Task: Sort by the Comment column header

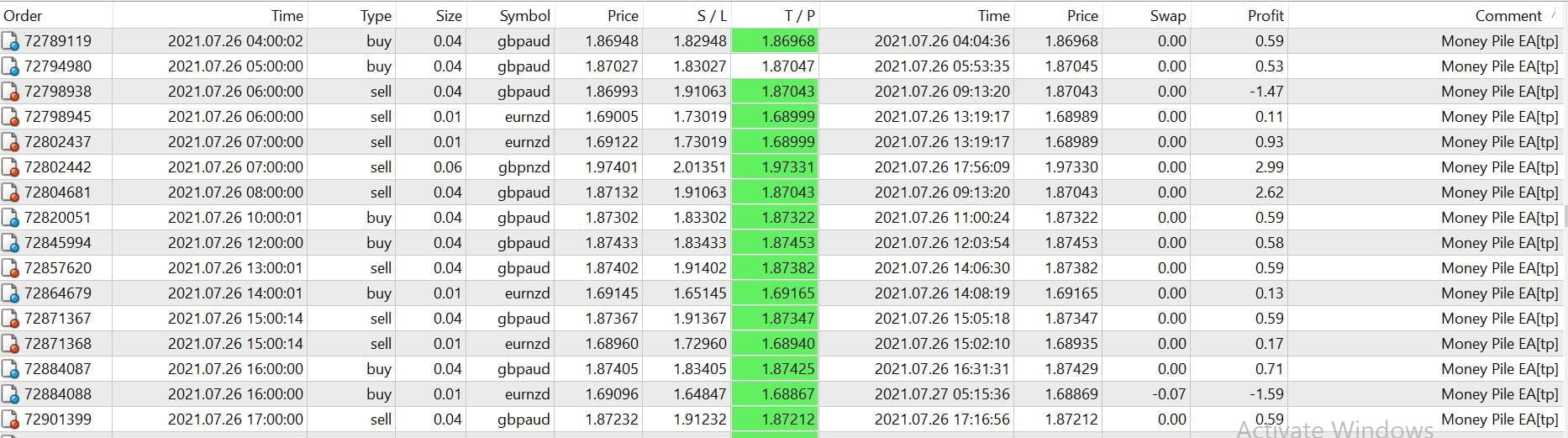Action: [x=1507, y=15]
